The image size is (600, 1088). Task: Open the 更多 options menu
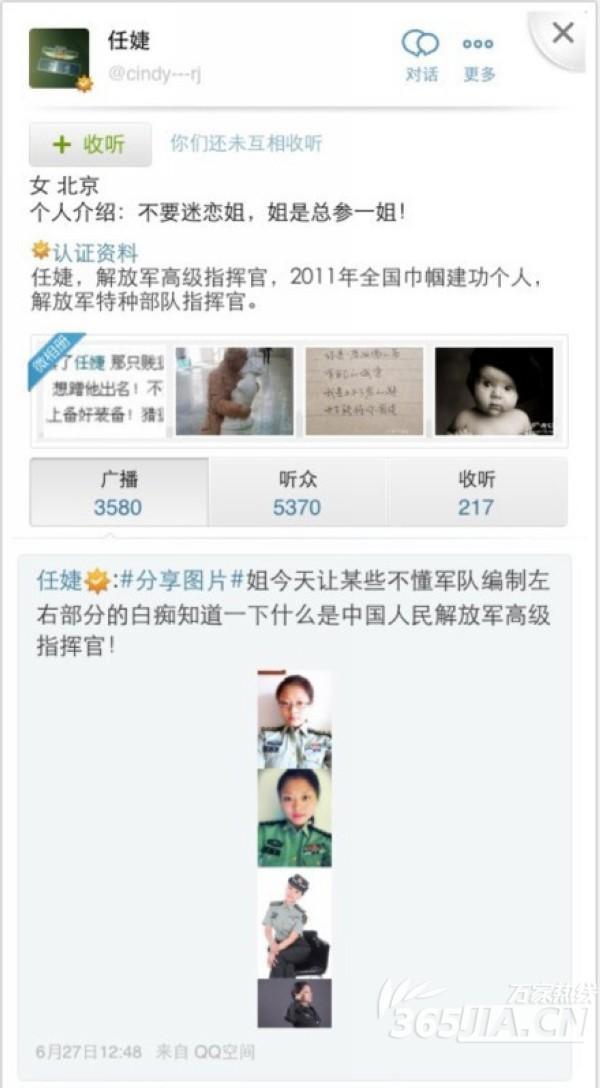click(478, 55)
